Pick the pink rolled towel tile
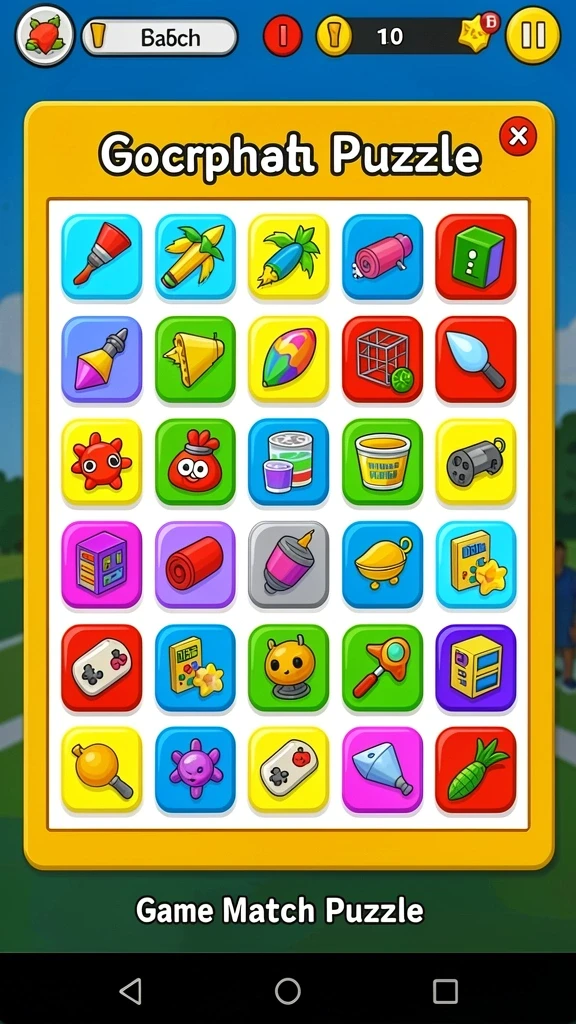Viewport: 576px width, 1024px height. click(x=382, y=257)
